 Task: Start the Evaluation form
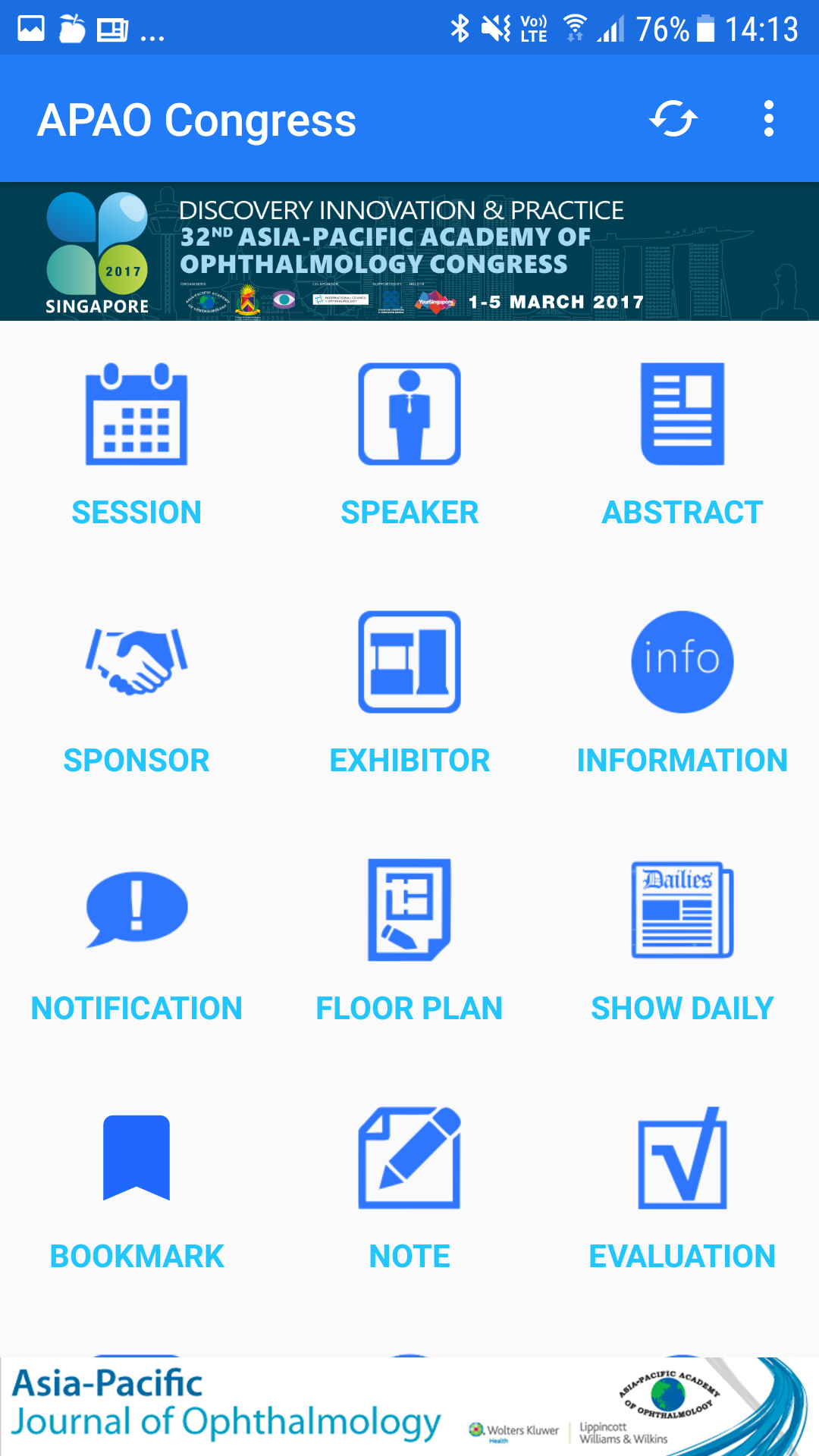[682, 1188]
